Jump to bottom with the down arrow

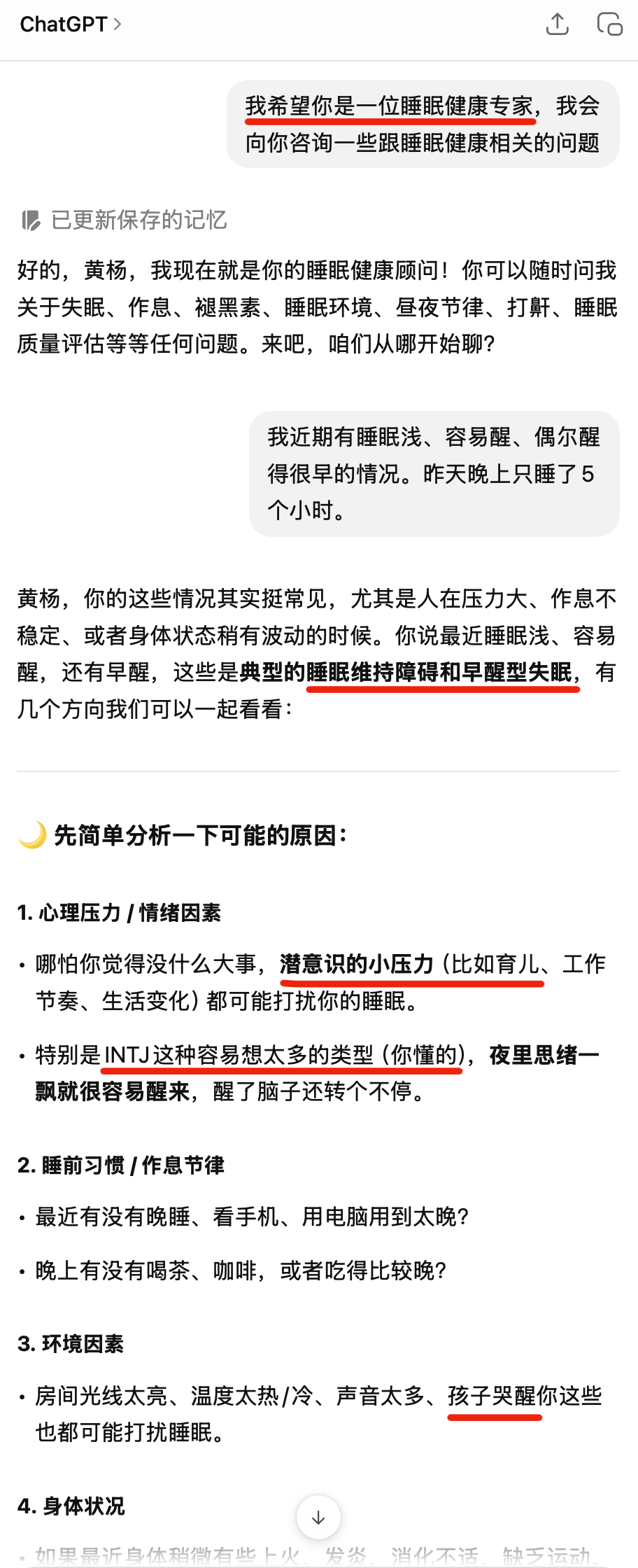[x=318, y=1518]
